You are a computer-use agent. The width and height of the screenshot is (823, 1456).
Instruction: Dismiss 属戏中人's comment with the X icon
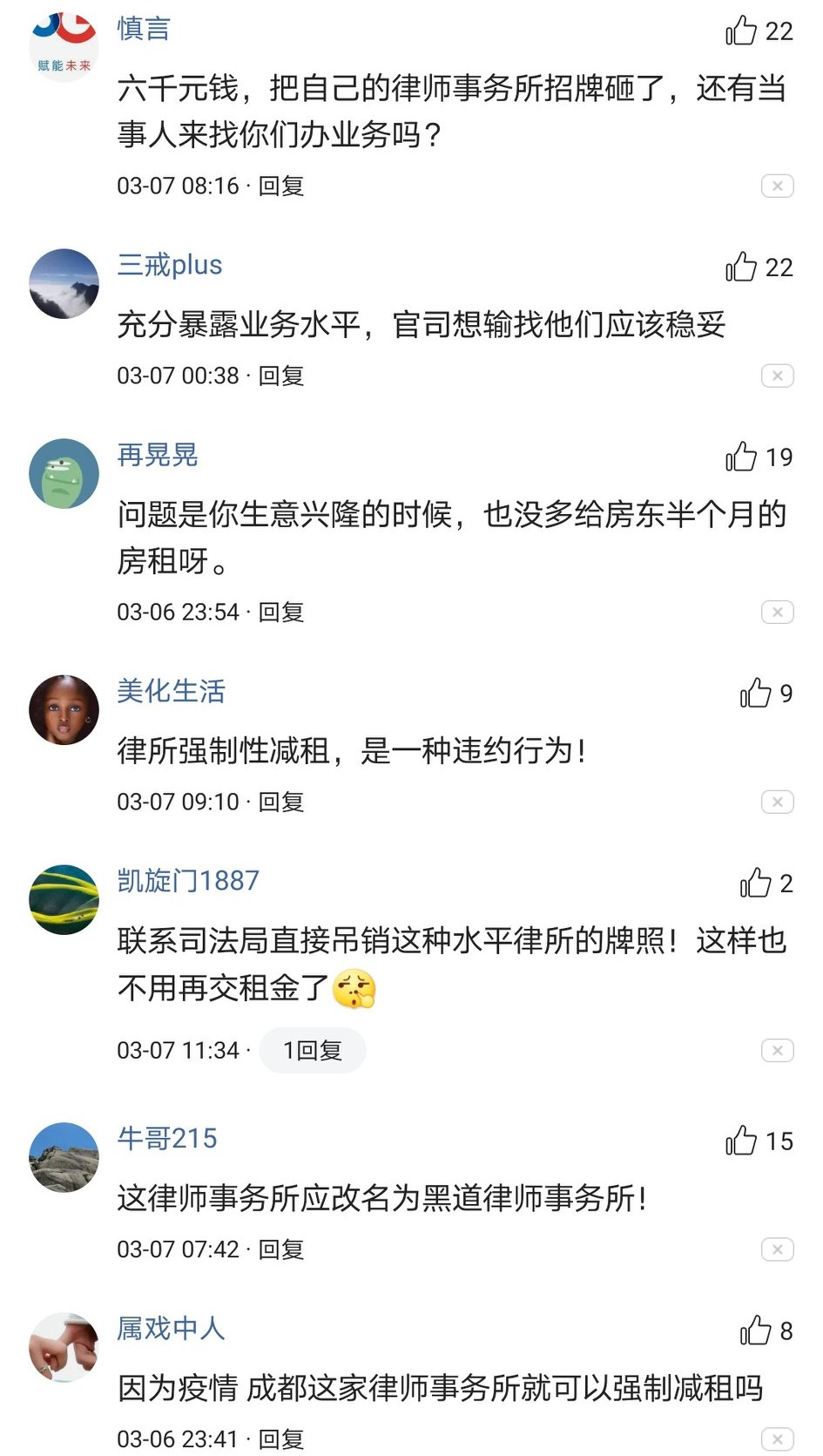click(x=776, y=1438)
